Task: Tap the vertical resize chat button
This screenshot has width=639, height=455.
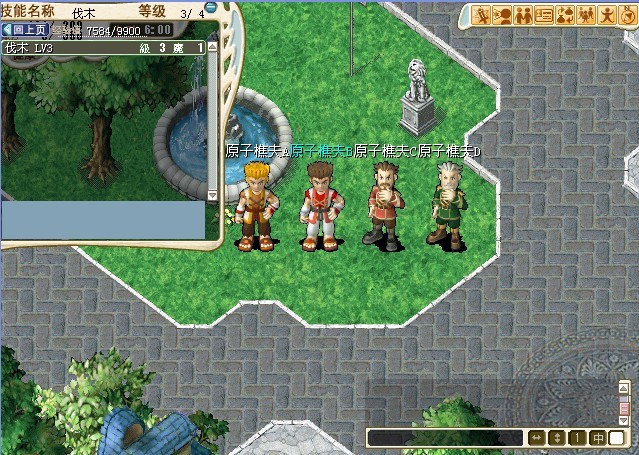Action: tap(557, 438)
